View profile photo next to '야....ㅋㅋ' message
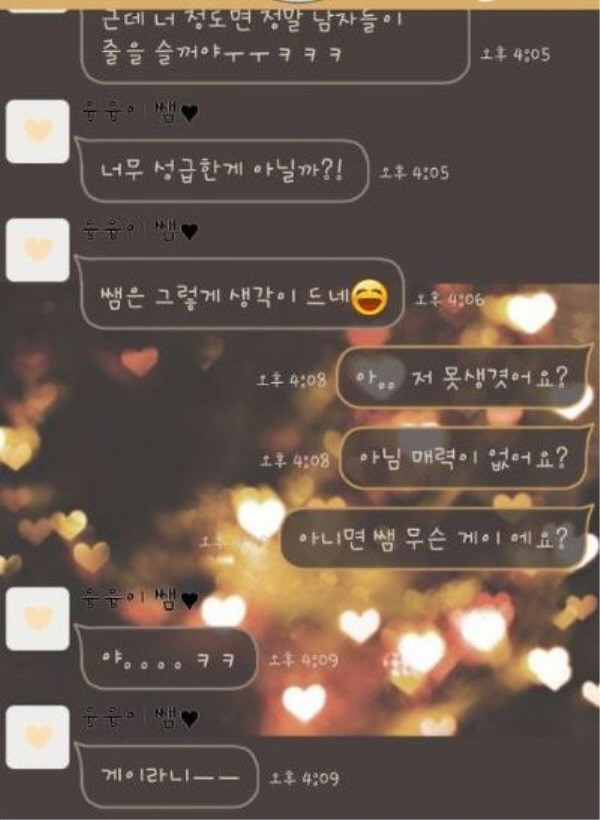Image resolution: width=600 pixels, height=820 pixels. (38, 618)
